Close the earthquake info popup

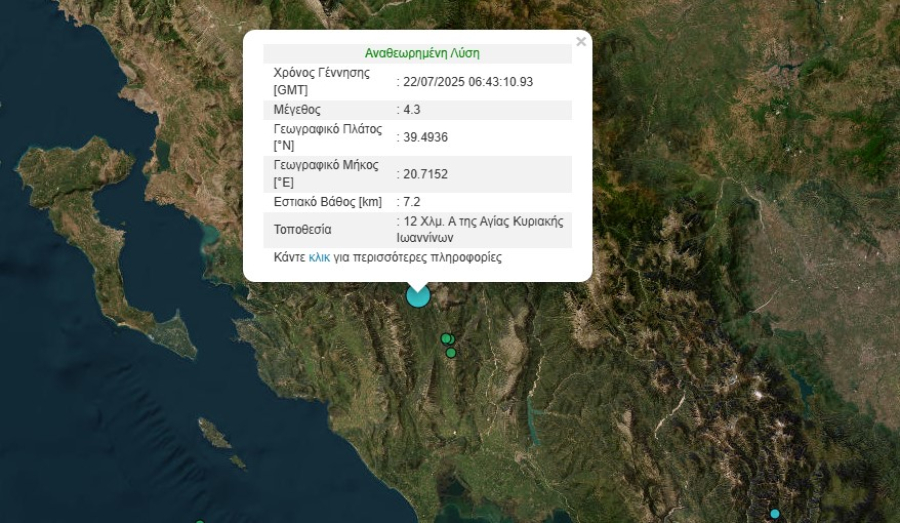click(x=581, y=42)
